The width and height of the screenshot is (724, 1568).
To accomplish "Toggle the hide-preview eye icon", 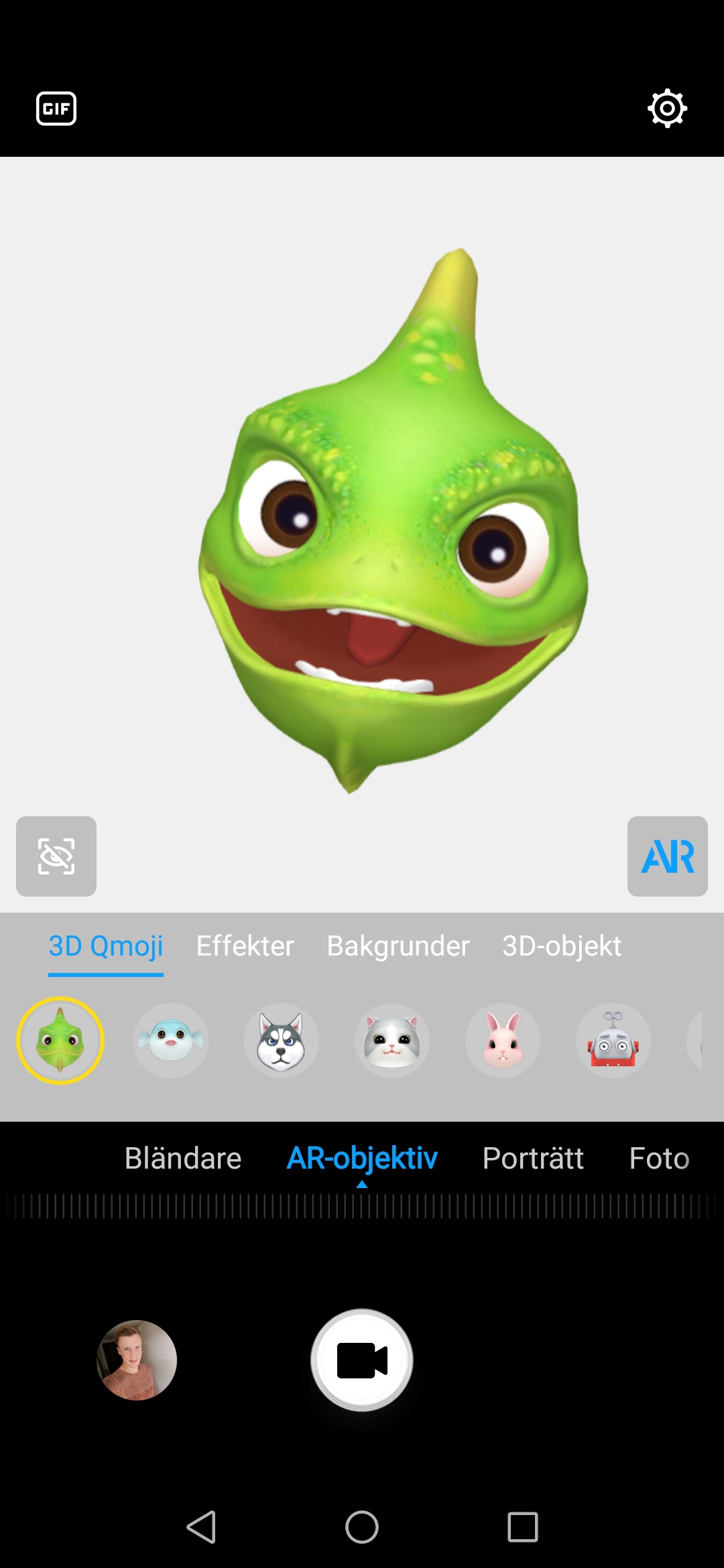I will click(x=56, y=856).
